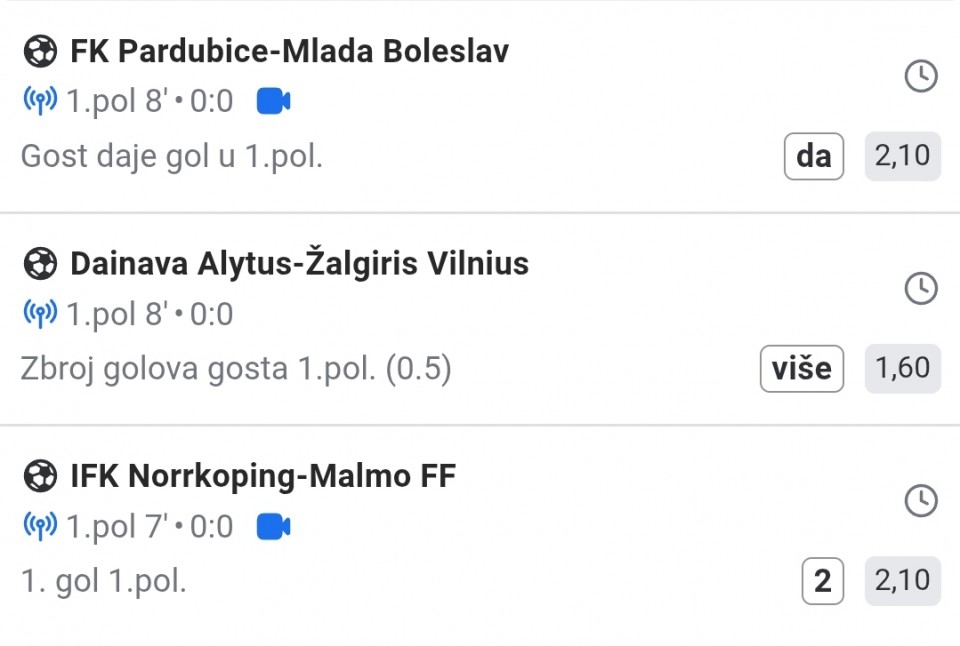
Task: Tap the clock icon for the Pardubice match
Action: (920, 76)
